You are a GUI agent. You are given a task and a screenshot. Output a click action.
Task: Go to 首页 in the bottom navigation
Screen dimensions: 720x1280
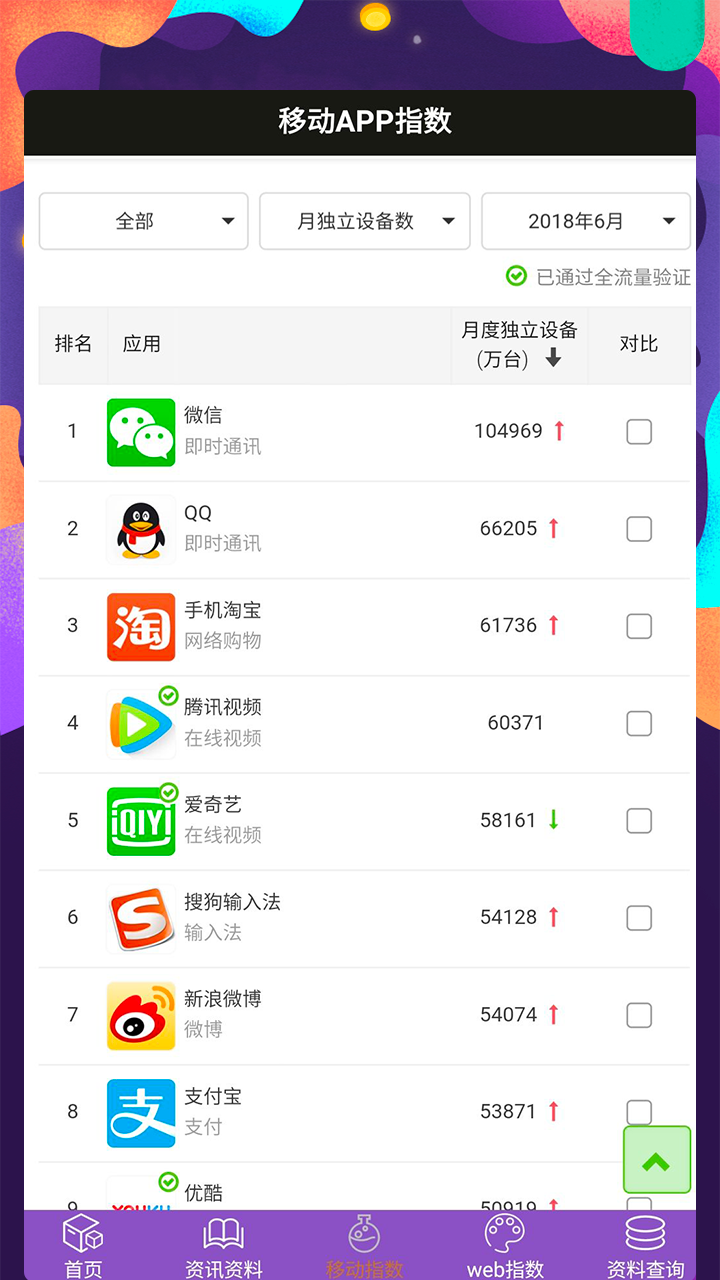(83, 1244)
